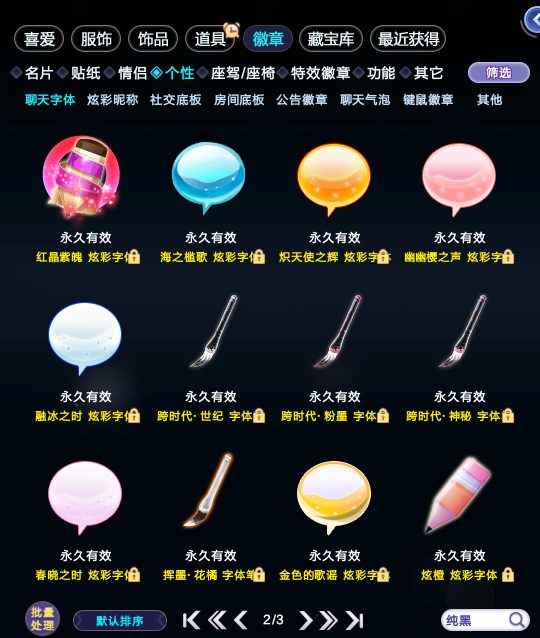
Task: Jump to the first page
Action: [191, 620]
